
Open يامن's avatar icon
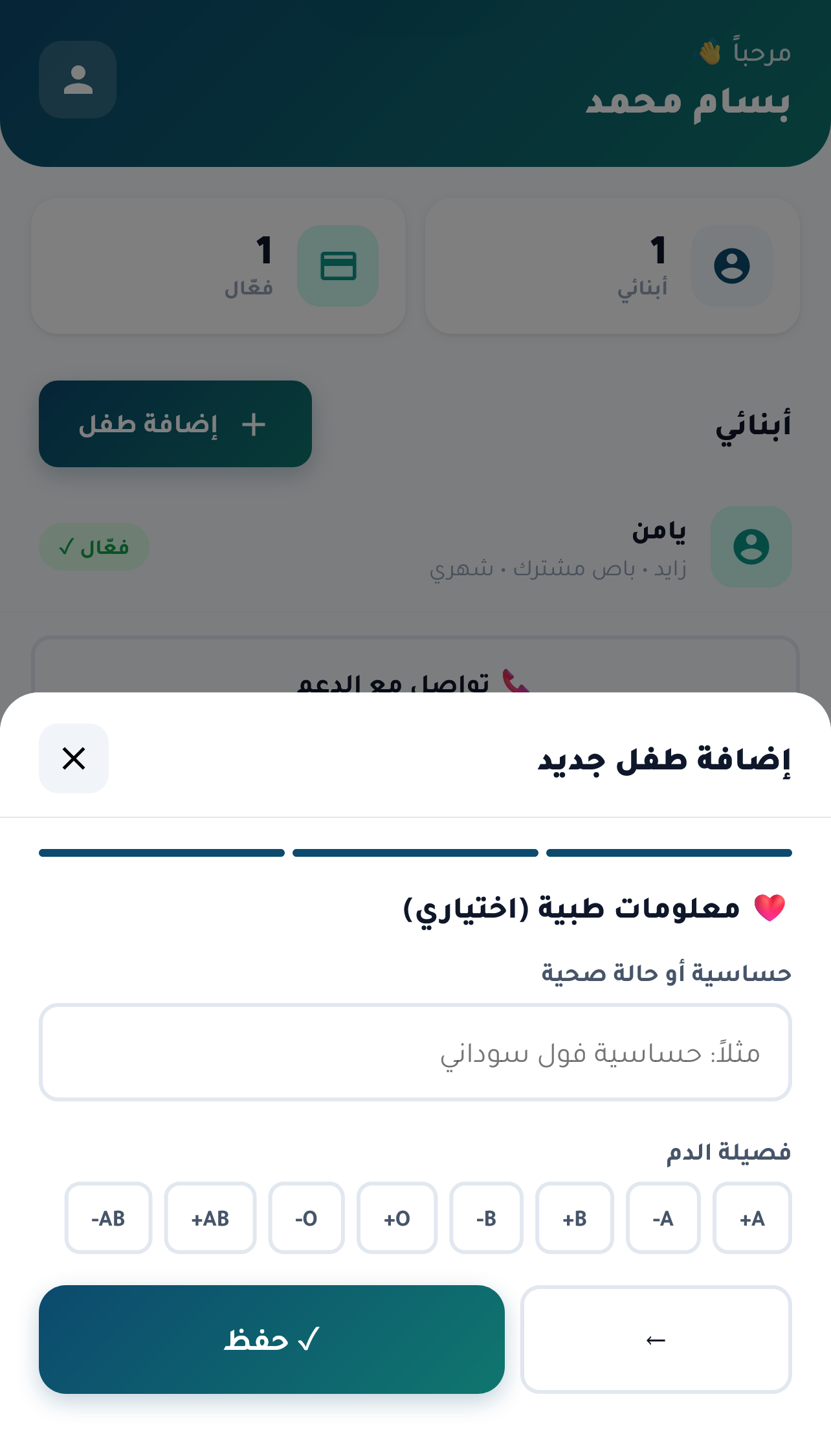click(751, 547)
